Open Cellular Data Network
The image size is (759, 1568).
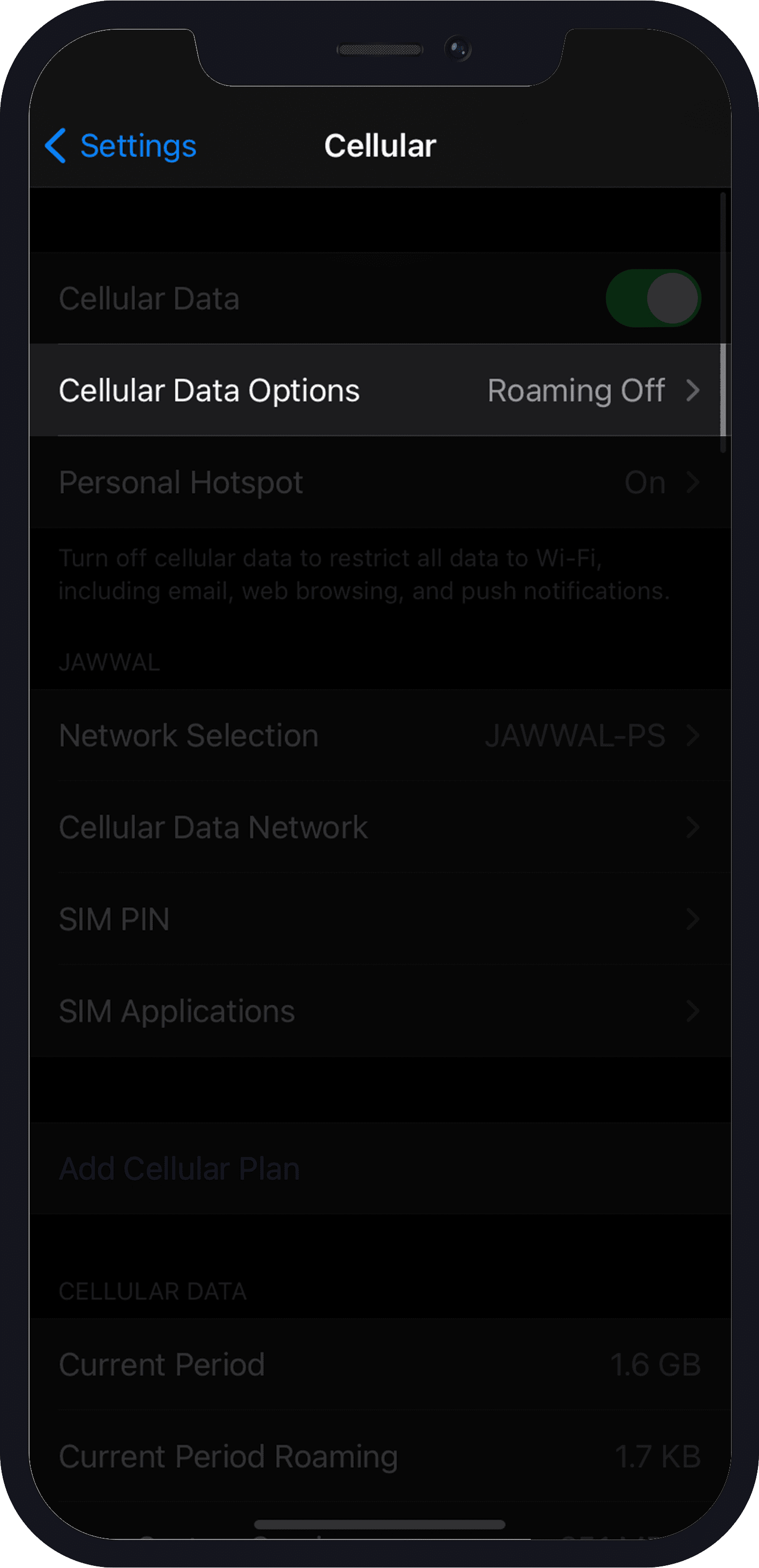(x=379, y=827)
